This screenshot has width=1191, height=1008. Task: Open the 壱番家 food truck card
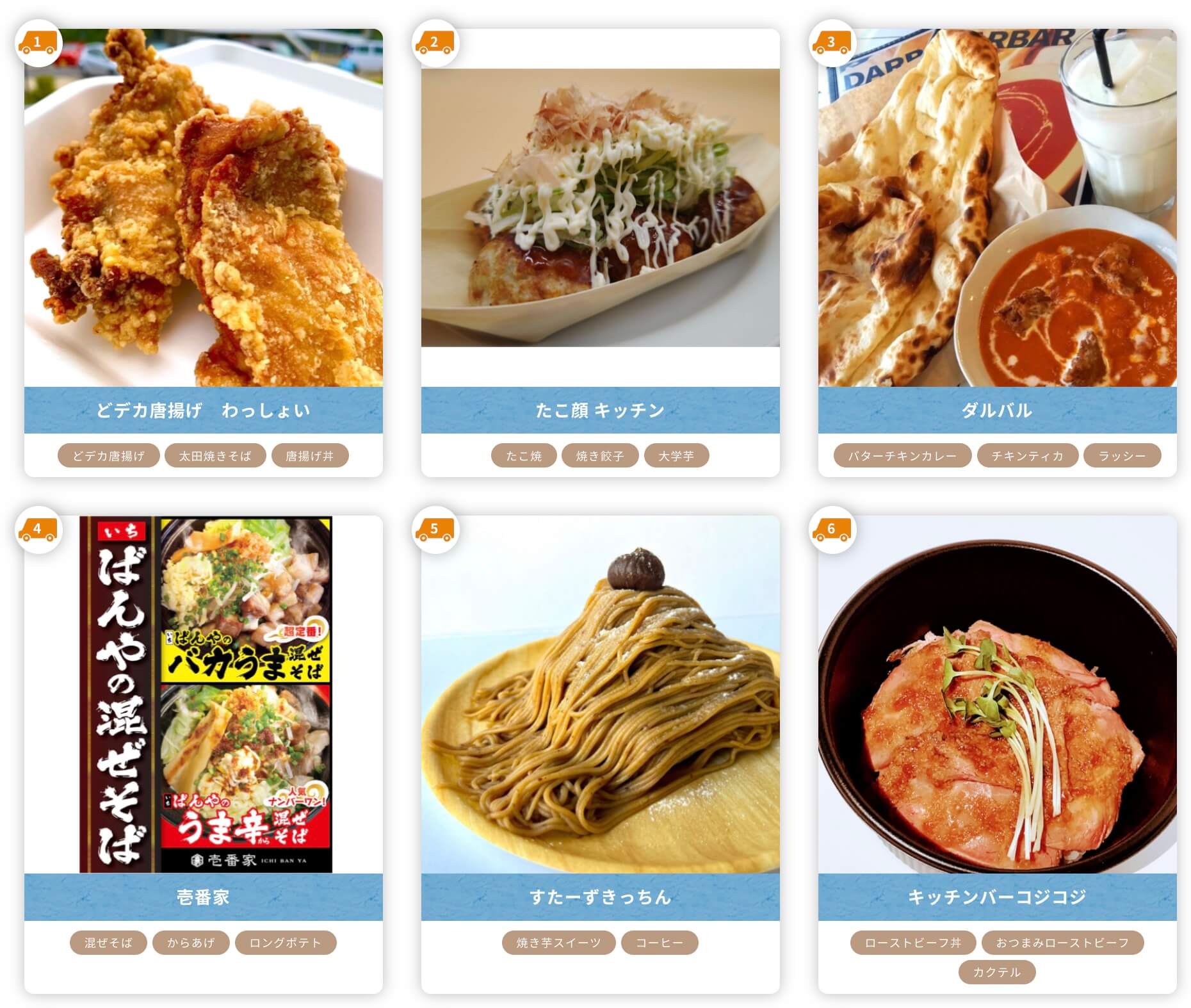pyautogui.click(x=203, y=897)
